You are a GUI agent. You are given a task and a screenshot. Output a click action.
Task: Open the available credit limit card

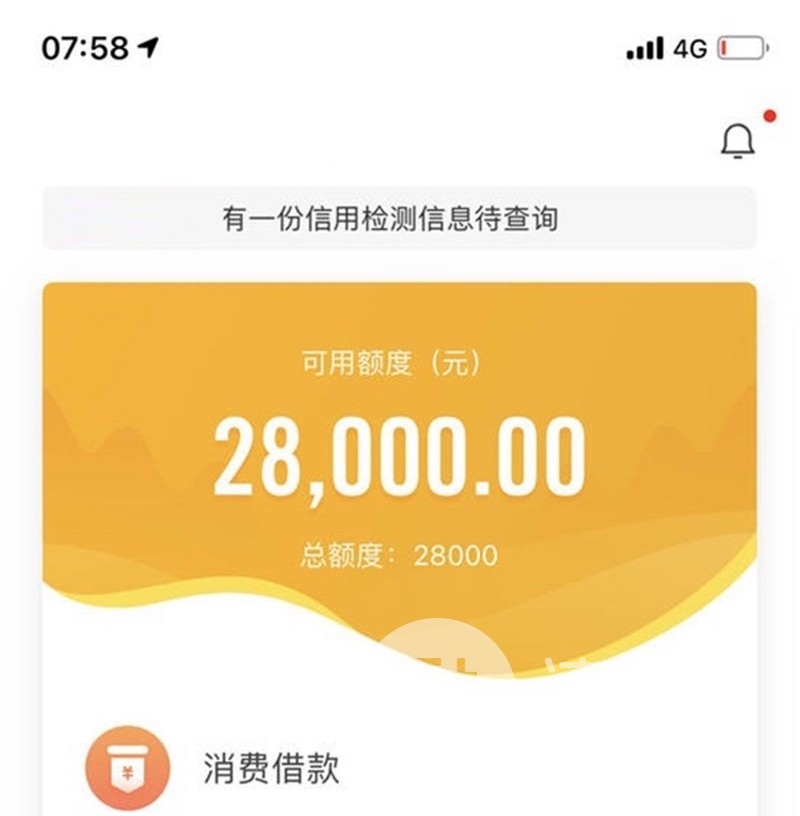[399, 455]
